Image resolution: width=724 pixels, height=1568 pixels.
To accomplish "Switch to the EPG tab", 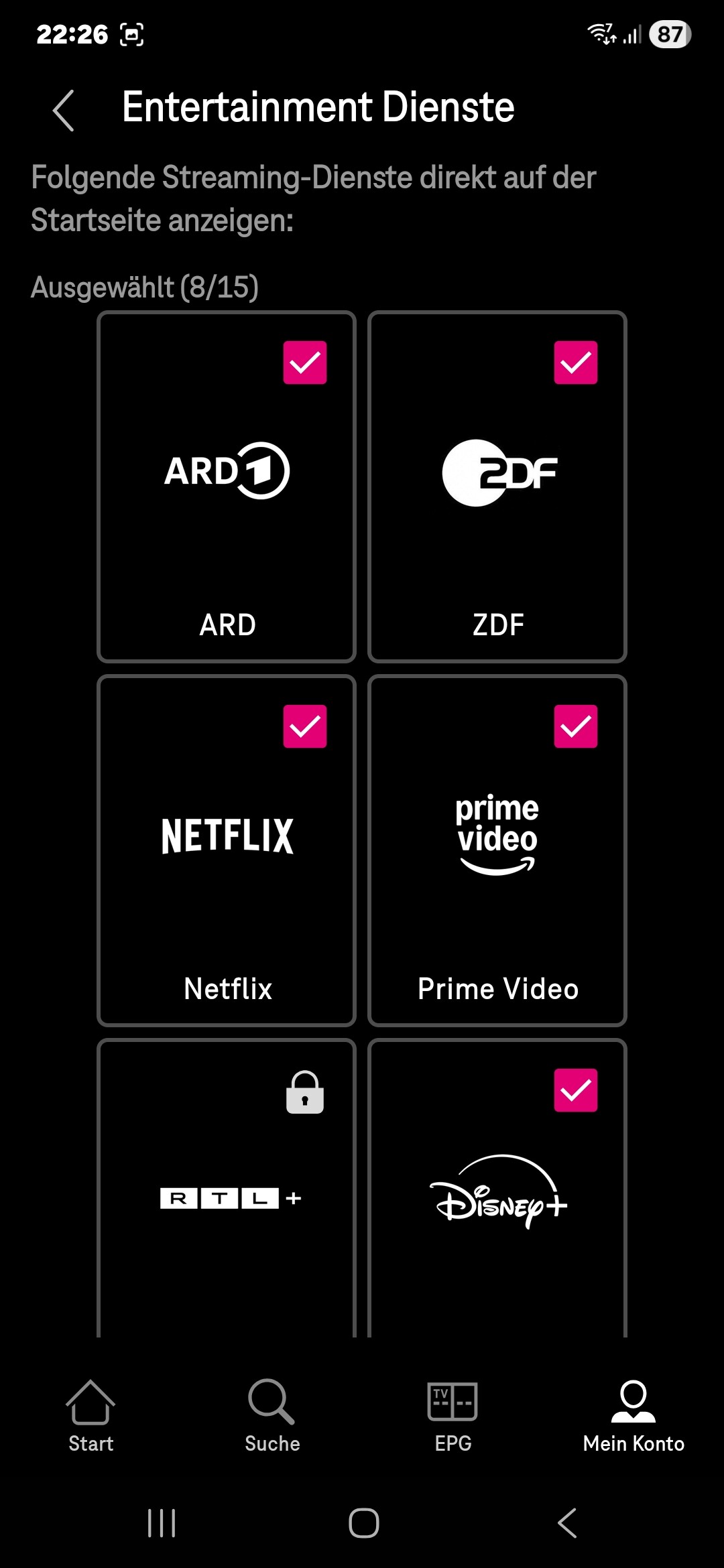I will 452,1415.
